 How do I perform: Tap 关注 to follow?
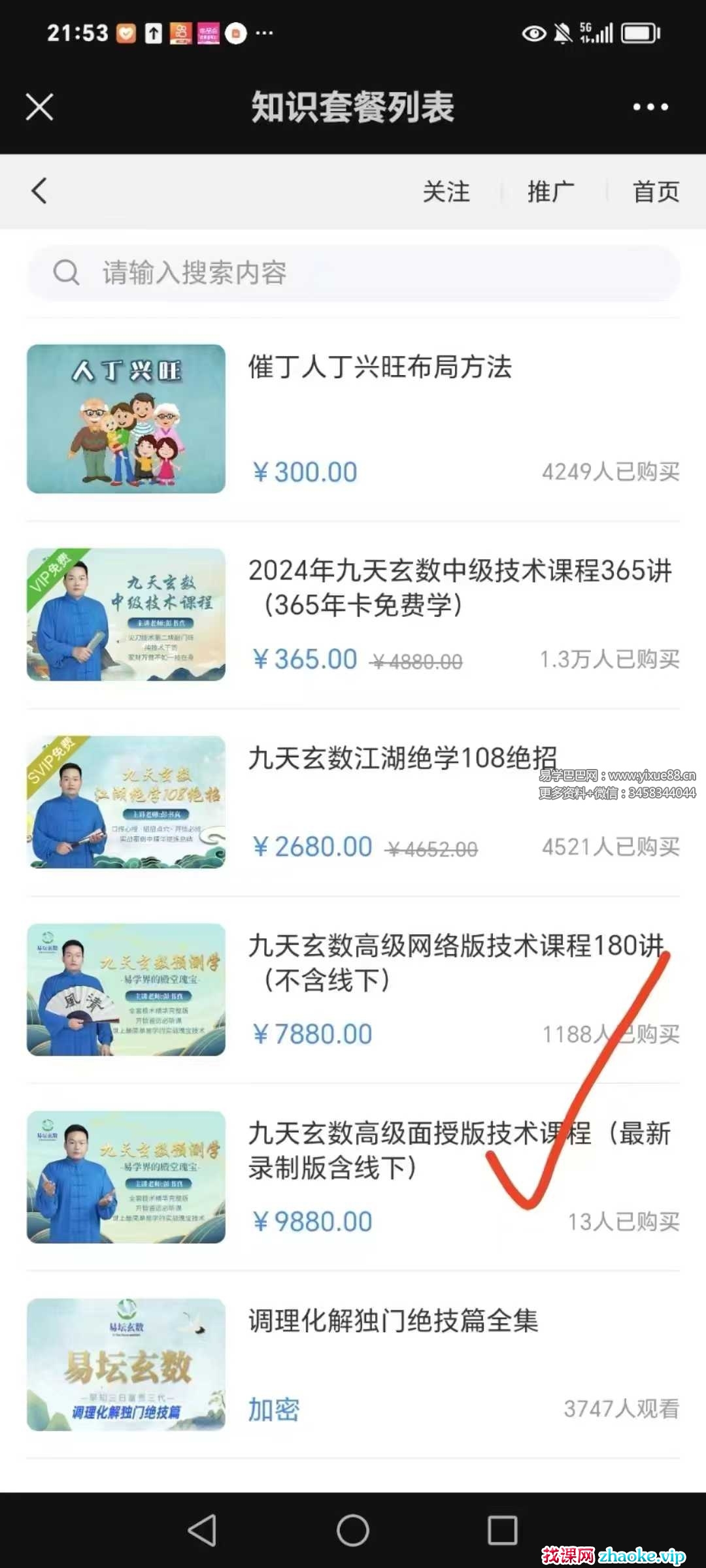tap(446, 192)
